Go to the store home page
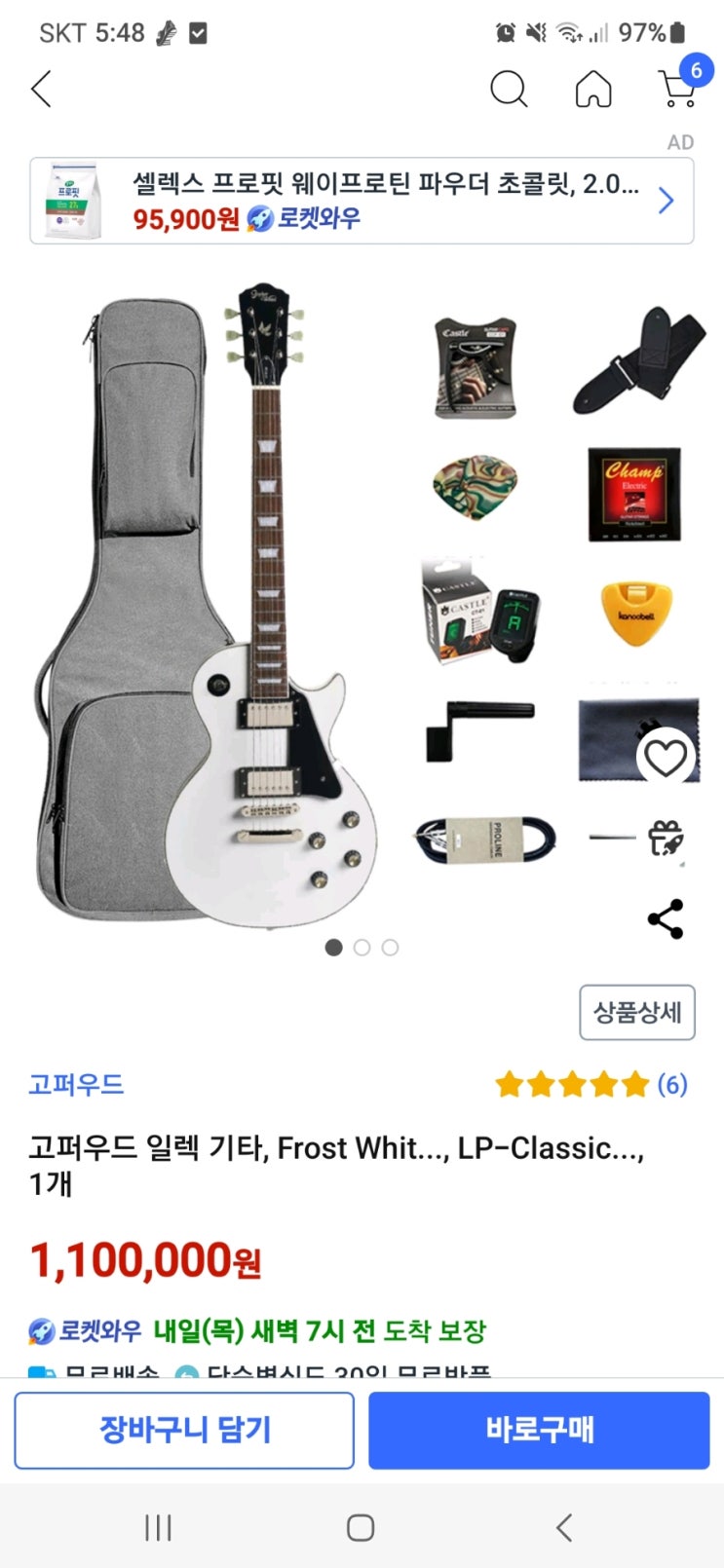Image resolution: width=724 pixels, height=1568 pixels. point(592,90)
